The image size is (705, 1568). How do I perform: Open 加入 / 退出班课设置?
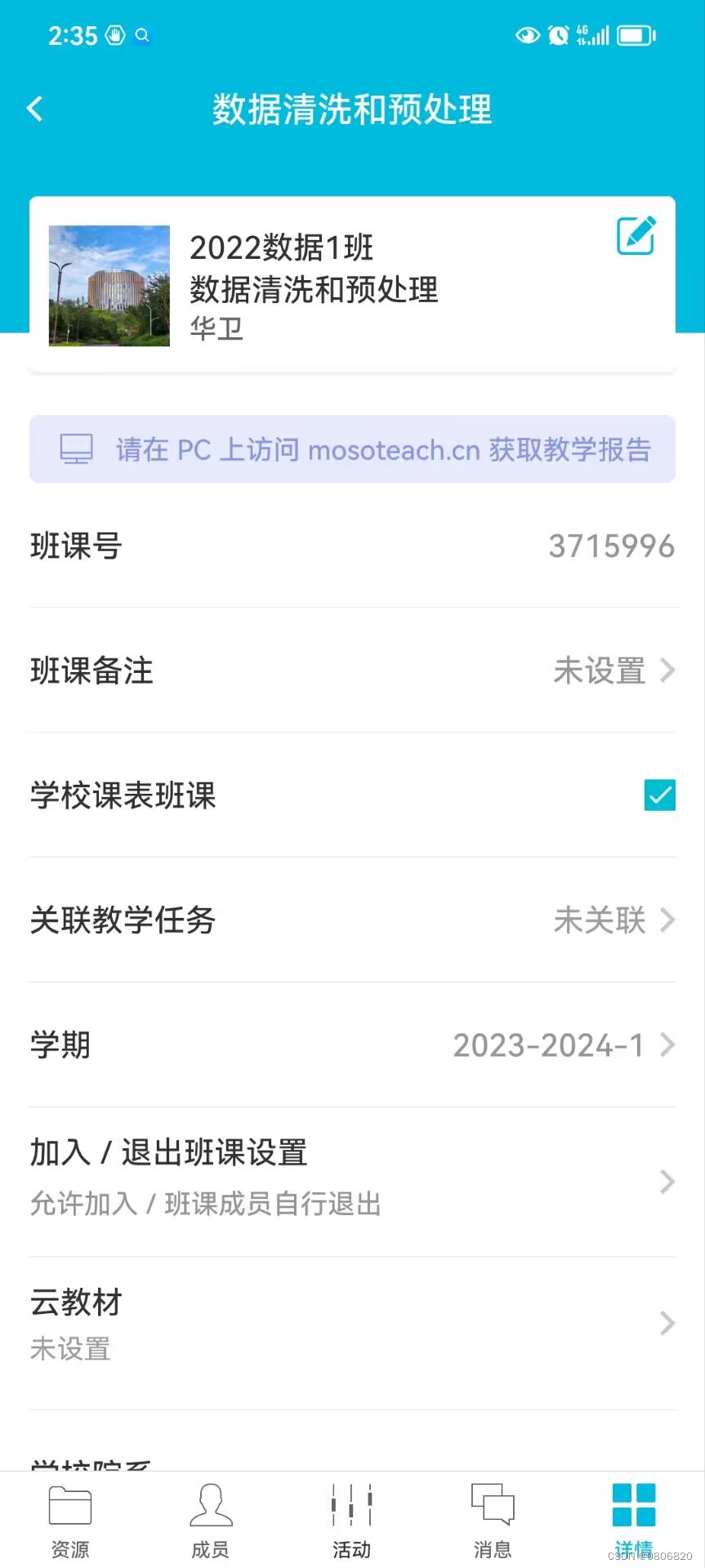(352, 1179)
